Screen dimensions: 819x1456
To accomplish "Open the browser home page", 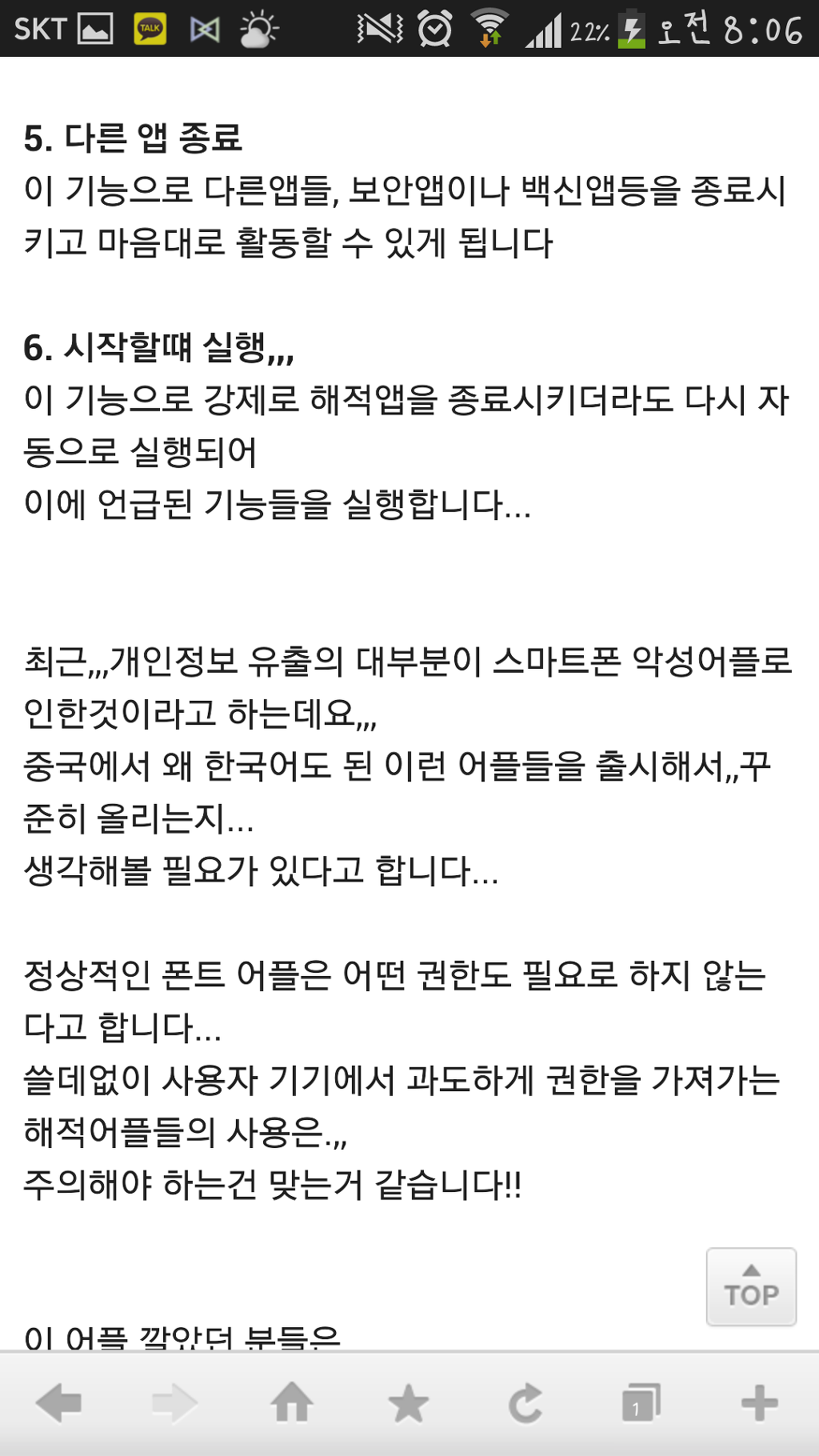I will pos(292,1403).
